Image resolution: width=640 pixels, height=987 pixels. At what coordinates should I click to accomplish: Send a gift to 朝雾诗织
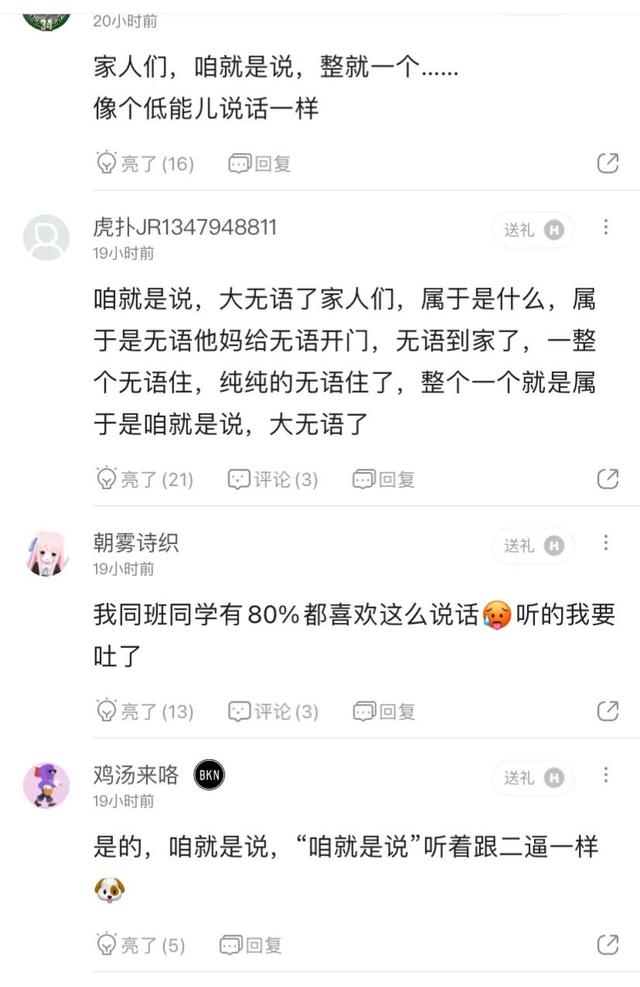pos(533,546)
